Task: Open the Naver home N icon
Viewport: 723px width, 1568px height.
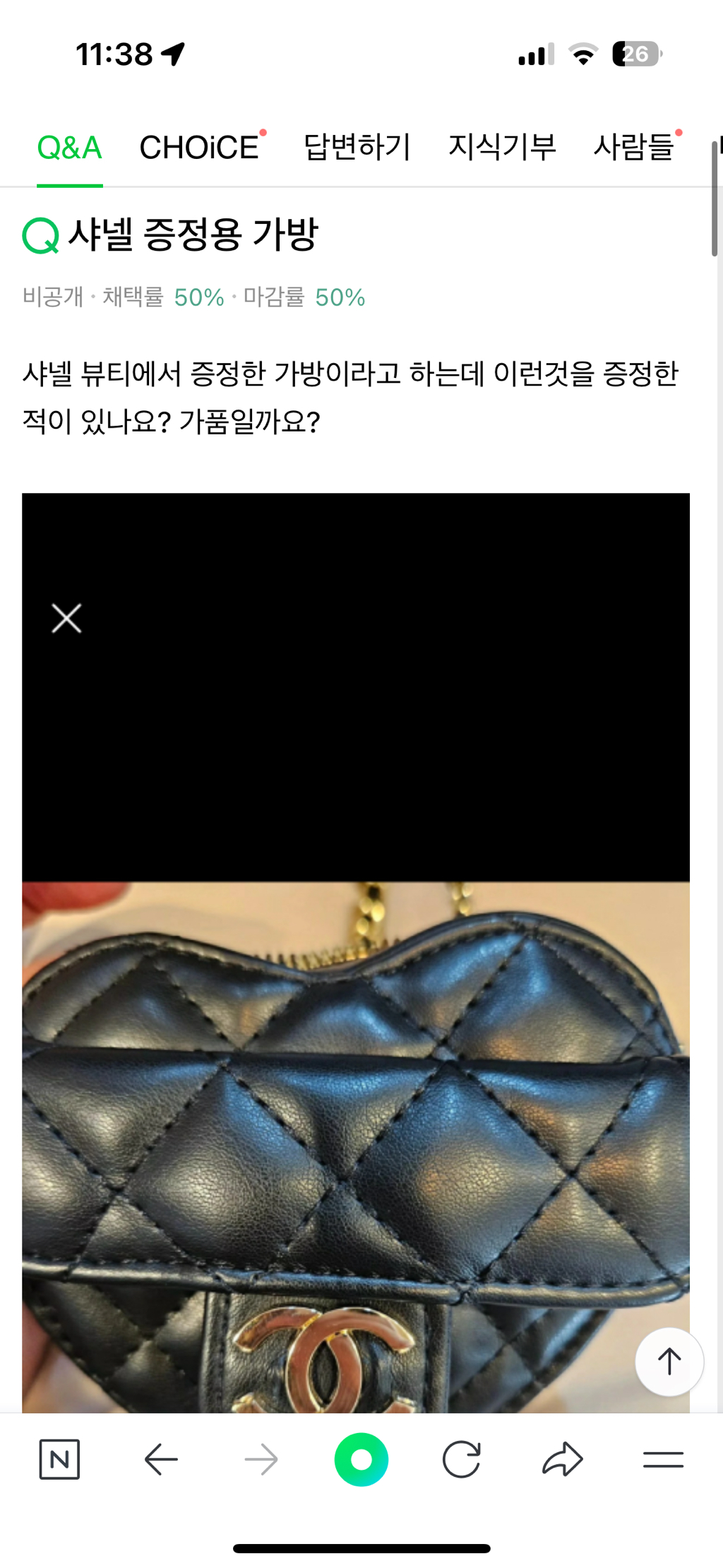Action: pos(59,1459)
